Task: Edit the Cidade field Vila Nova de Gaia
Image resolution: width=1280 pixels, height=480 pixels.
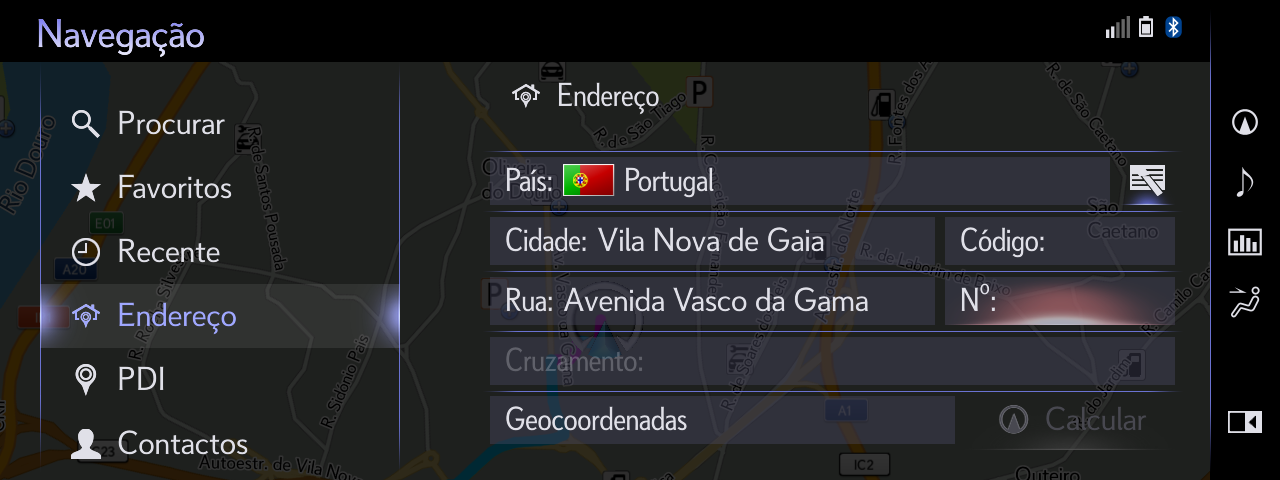Action: 711,241
